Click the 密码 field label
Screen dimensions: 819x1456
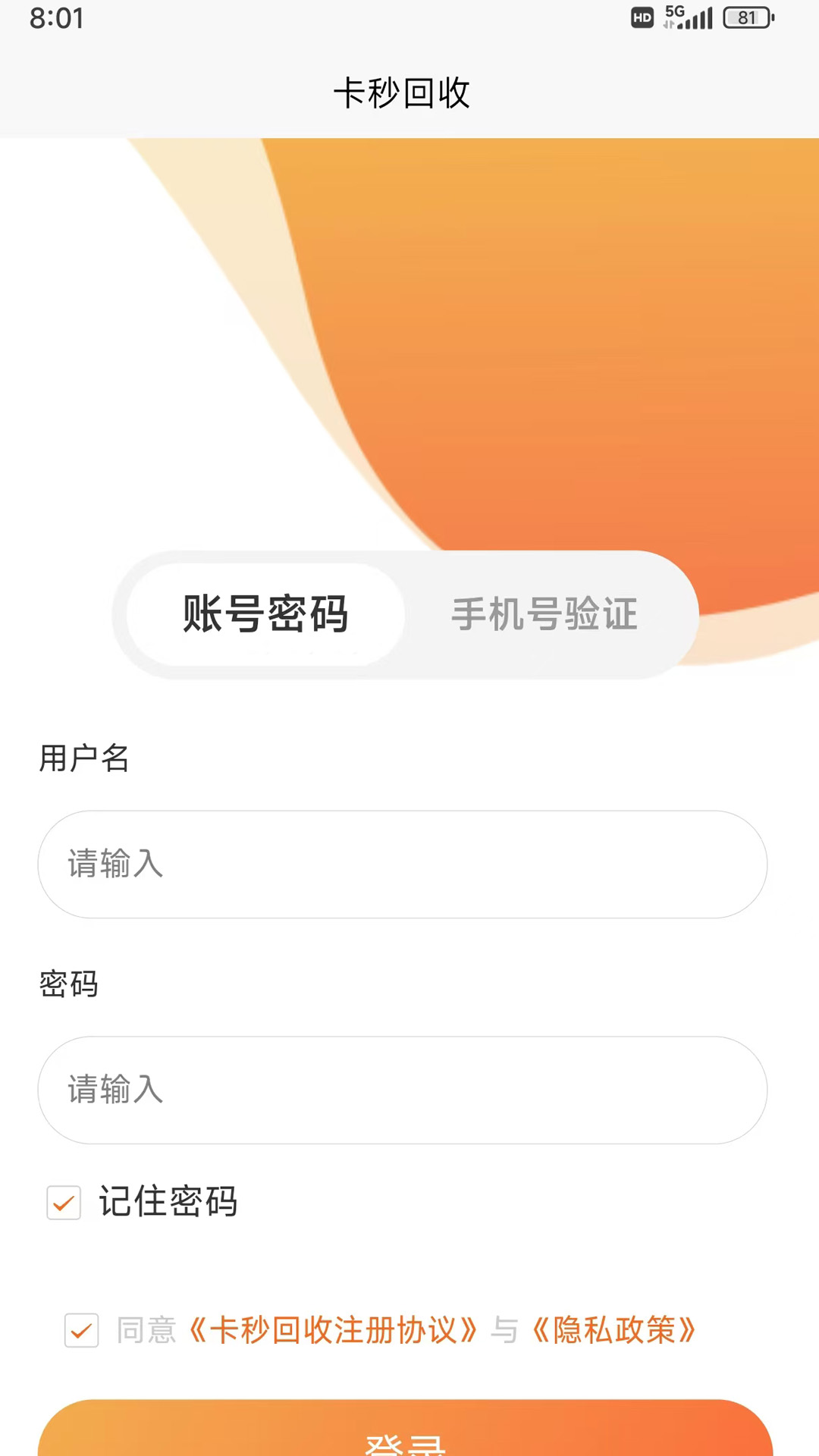67,983
